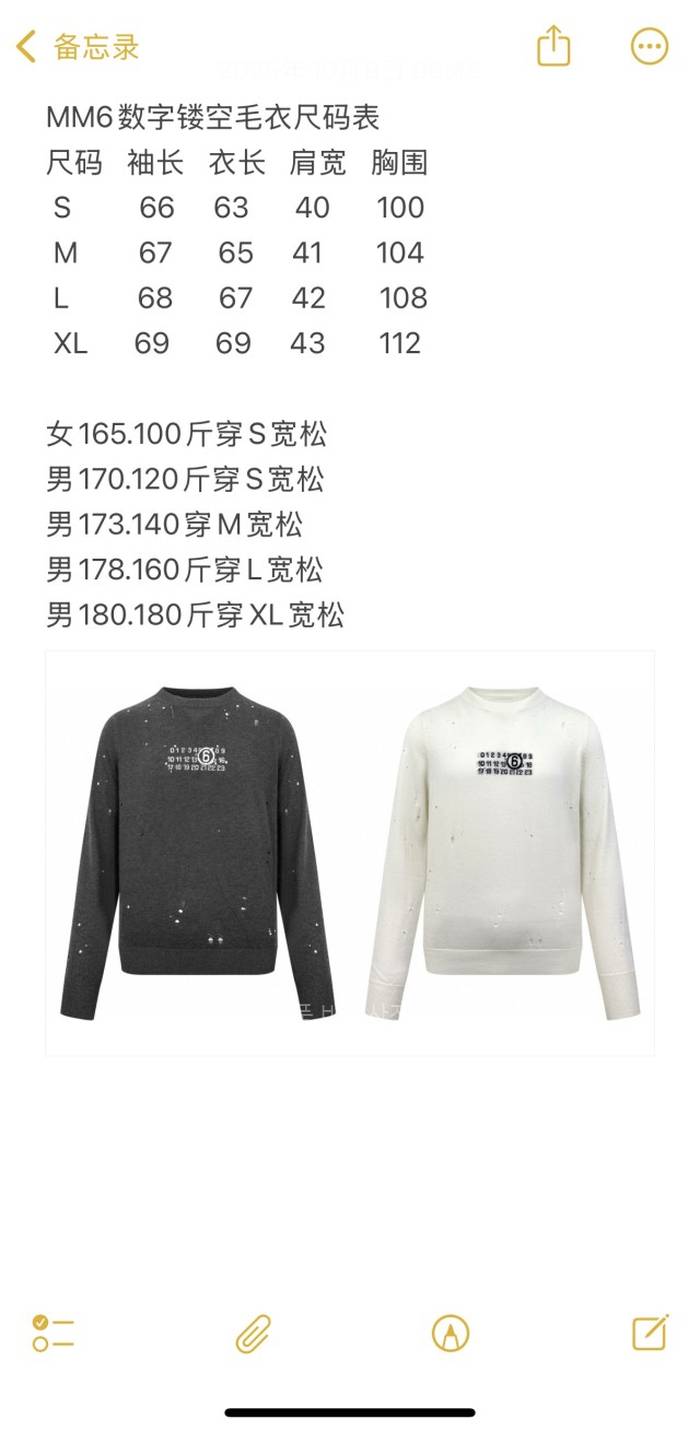The height and width of the screenshot is (1431, 700).
Task: Attach a file with the paperclip
Action: (x=253, y=1333)
